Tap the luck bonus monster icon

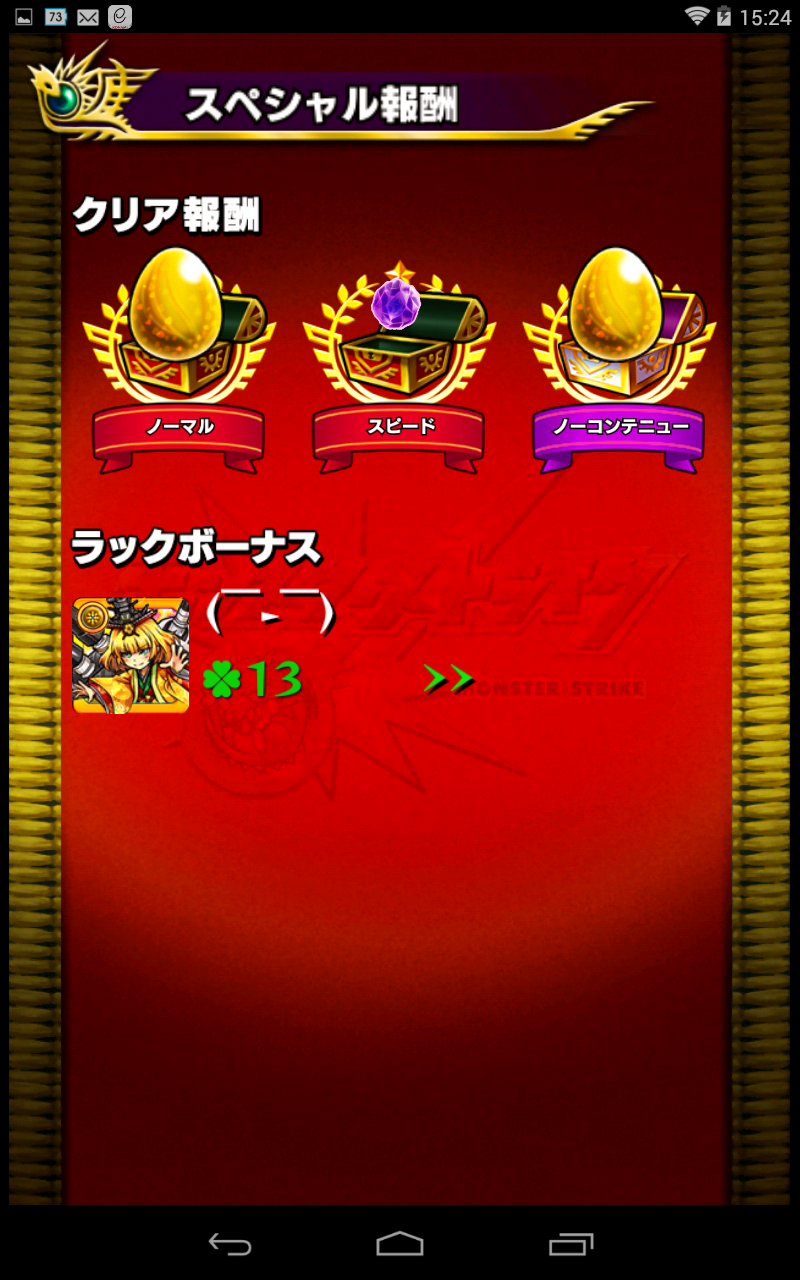[131, 656]
